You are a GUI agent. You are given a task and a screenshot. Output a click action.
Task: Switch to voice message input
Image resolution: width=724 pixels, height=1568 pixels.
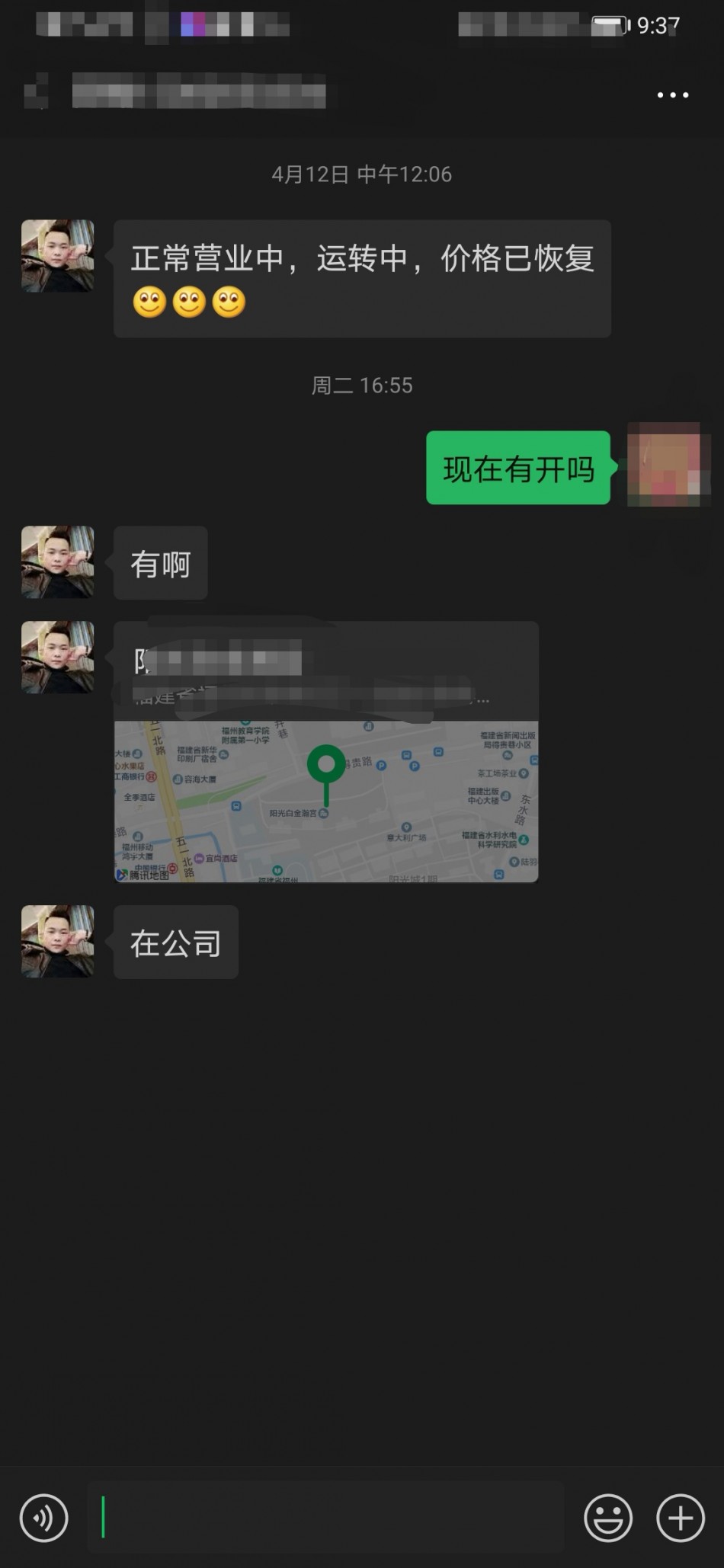[44, 1518]
